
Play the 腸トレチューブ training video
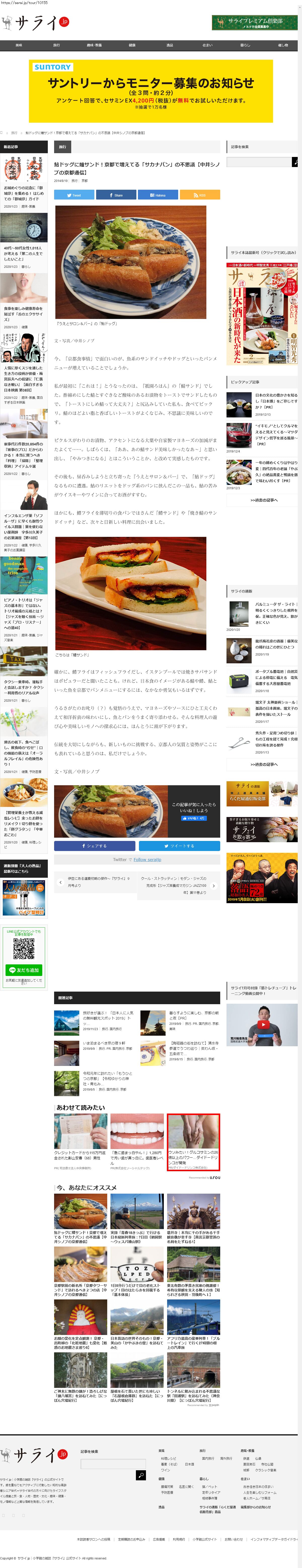click(x=262, y=1024)
